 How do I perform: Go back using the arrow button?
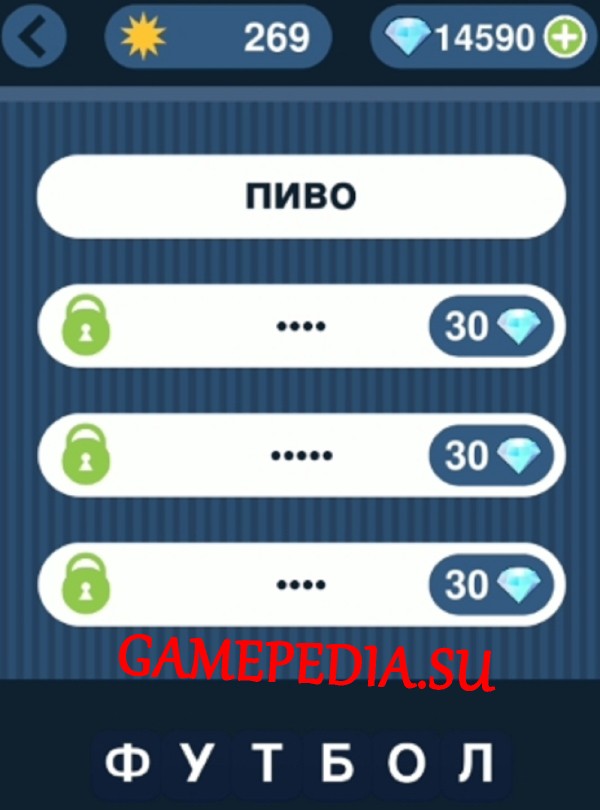coord(33,37)
